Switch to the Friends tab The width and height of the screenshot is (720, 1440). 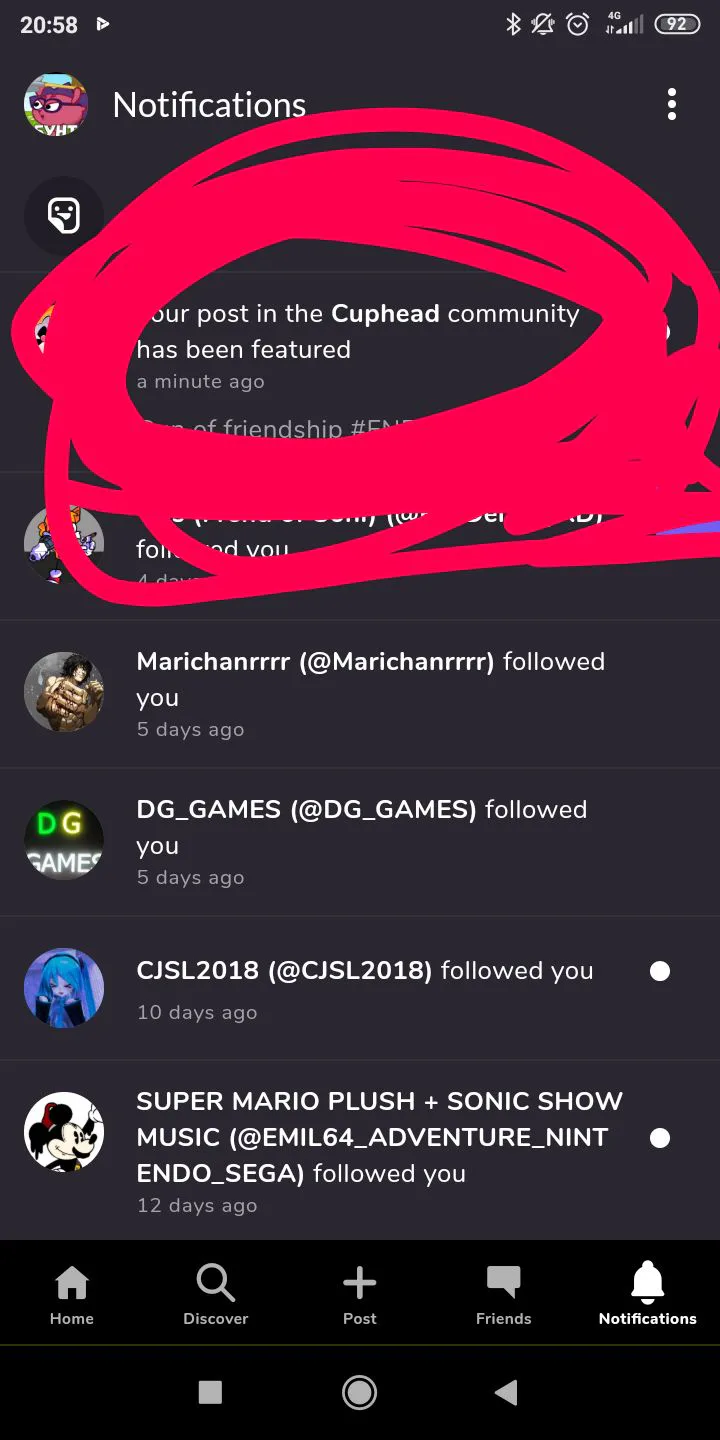click(x=504, y=1294)
